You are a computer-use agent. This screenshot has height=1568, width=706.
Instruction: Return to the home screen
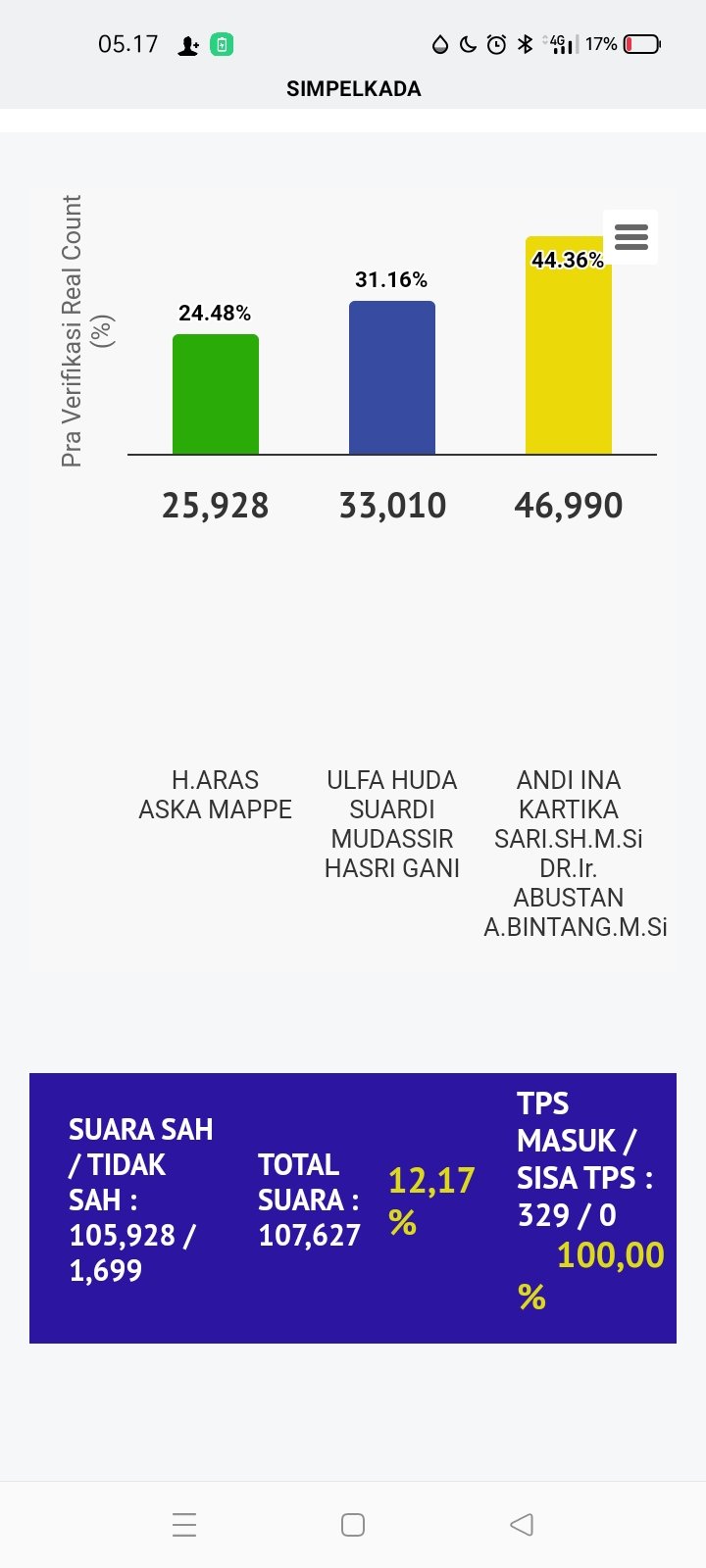point(353,1524)
